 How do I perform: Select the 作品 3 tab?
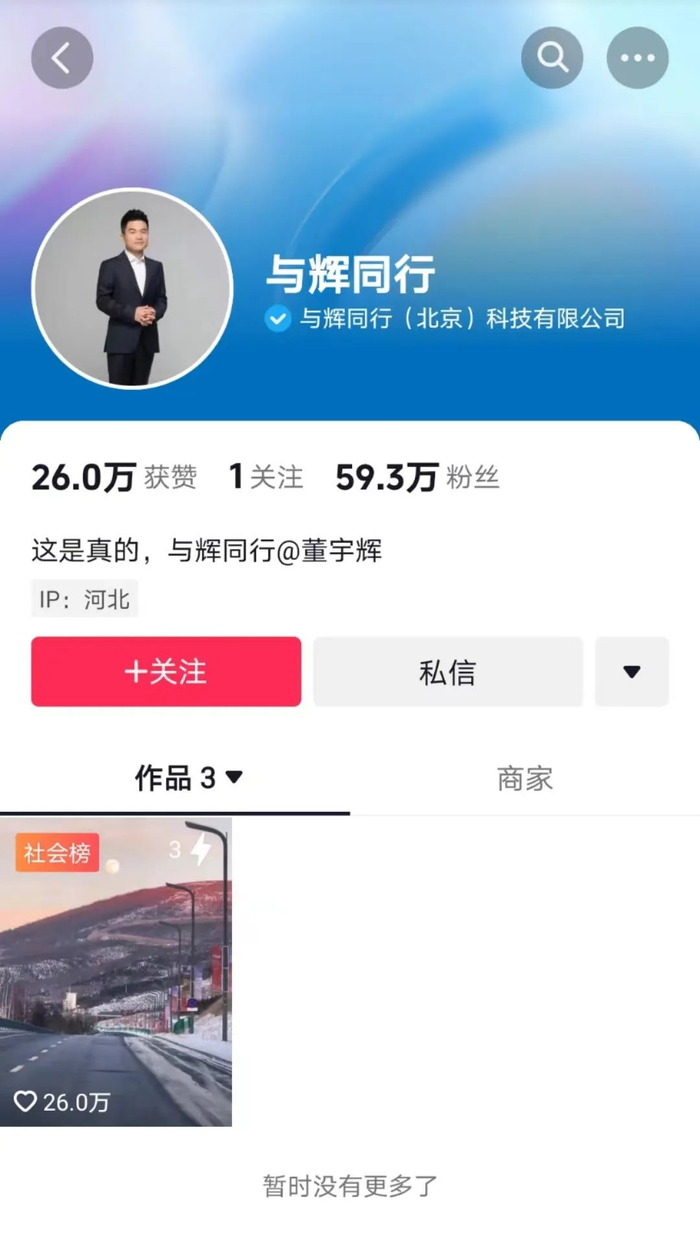click(188, 778)
